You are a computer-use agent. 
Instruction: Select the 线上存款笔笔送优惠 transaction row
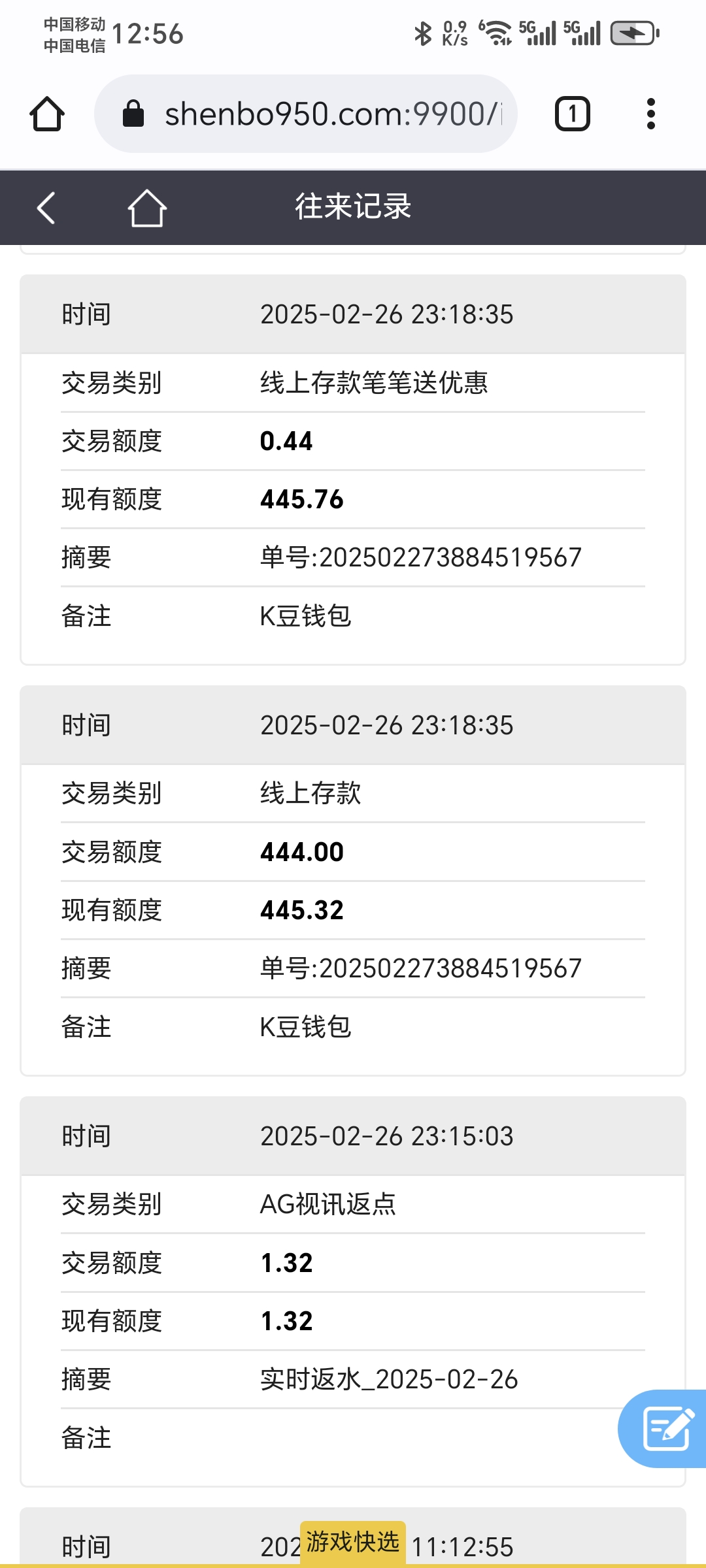[x=374, y=384]
